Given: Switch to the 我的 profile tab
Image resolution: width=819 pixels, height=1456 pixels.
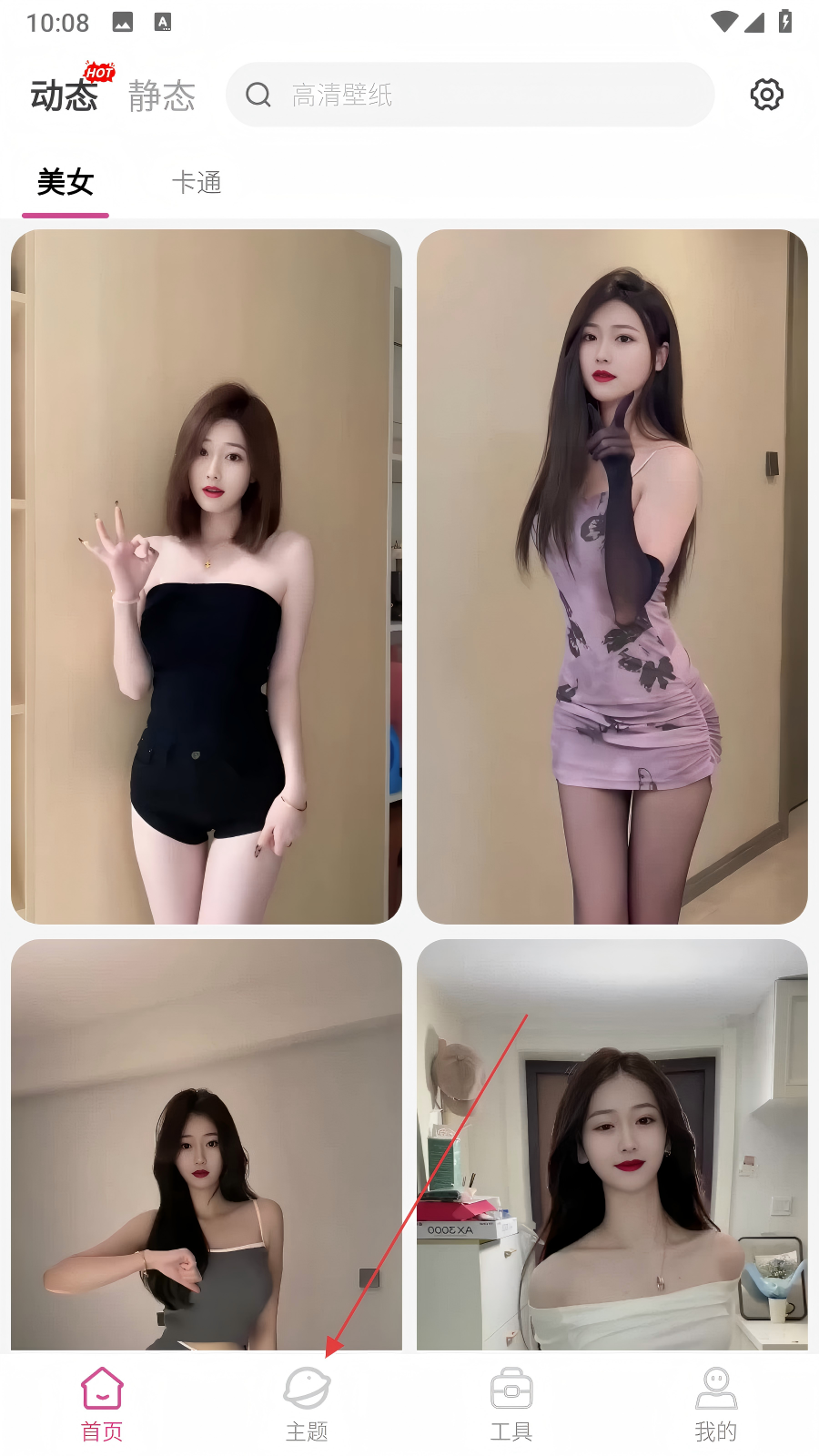Looking at the screenshot, I should click(716, 1405).
